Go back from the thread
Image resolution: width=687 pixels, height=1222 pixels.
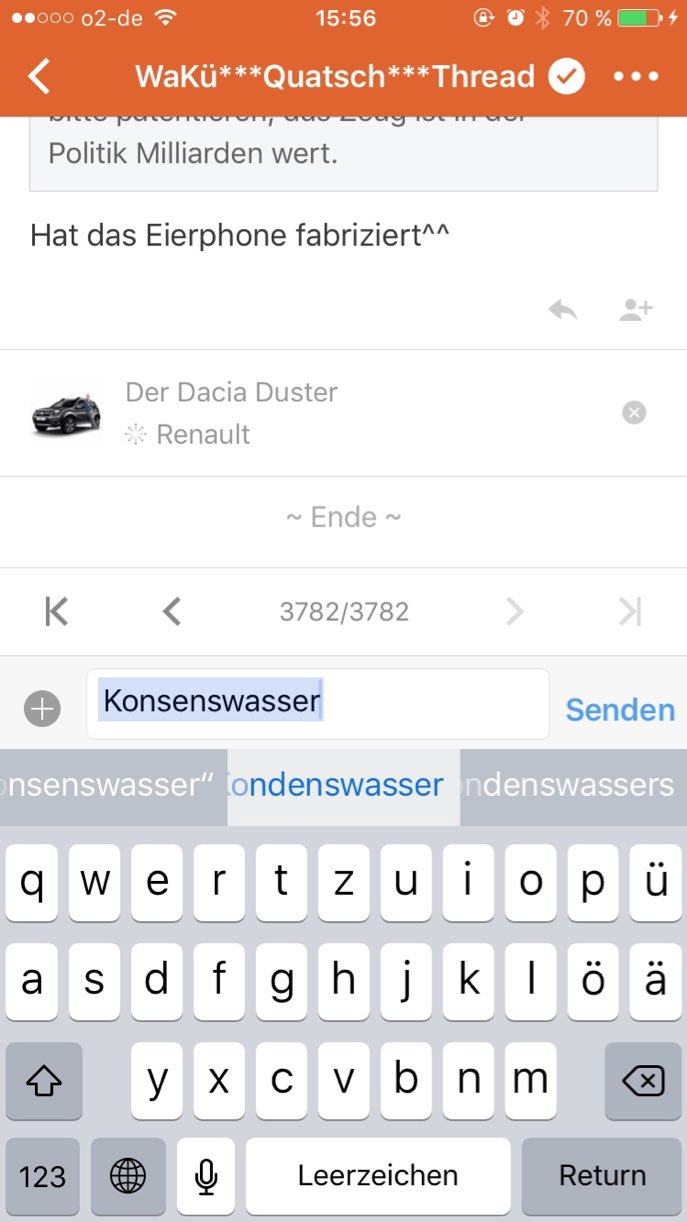[x=39, y=76]
